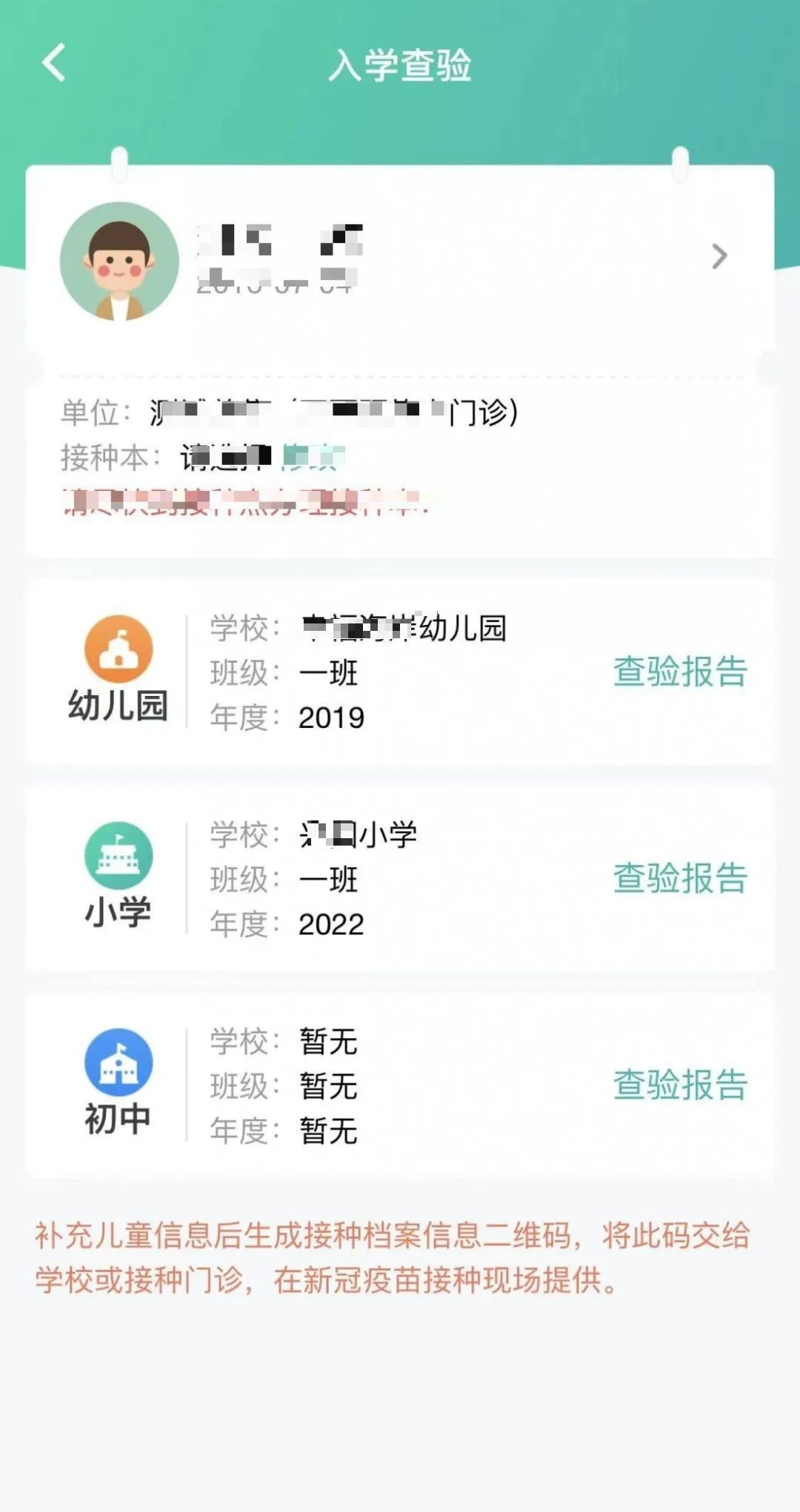This screenshot has width=800, height=1512.
Task: Open 查验报告 for 幼儿园
Action: [680, 672]
